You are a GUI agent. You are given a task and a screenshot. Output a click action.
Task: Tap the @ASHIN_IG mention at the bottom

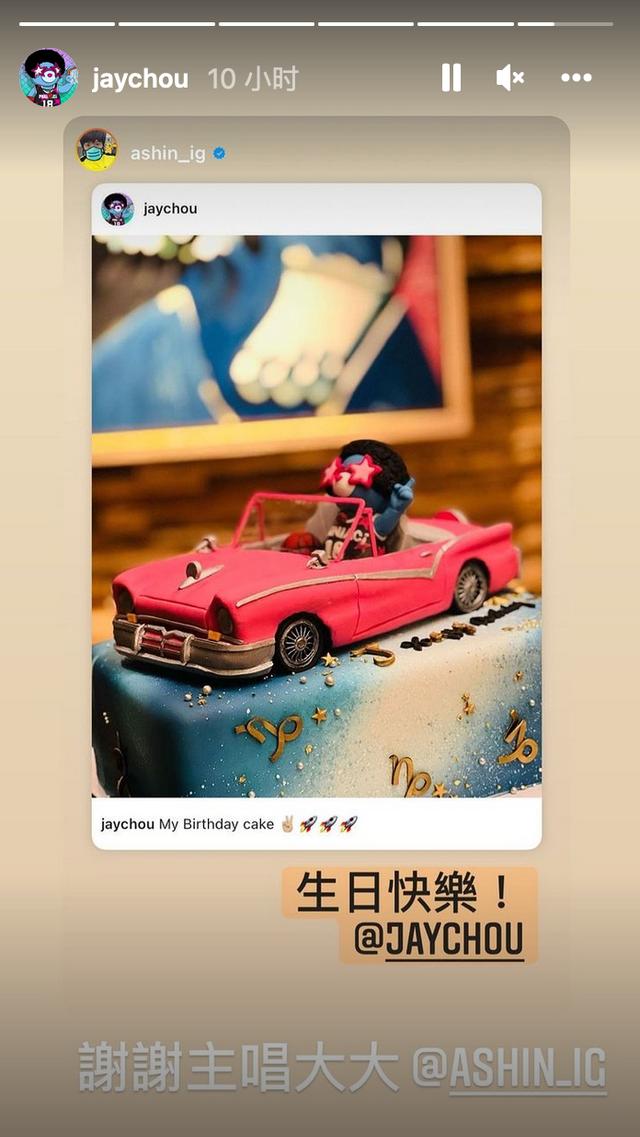[x=509, y=1067]
